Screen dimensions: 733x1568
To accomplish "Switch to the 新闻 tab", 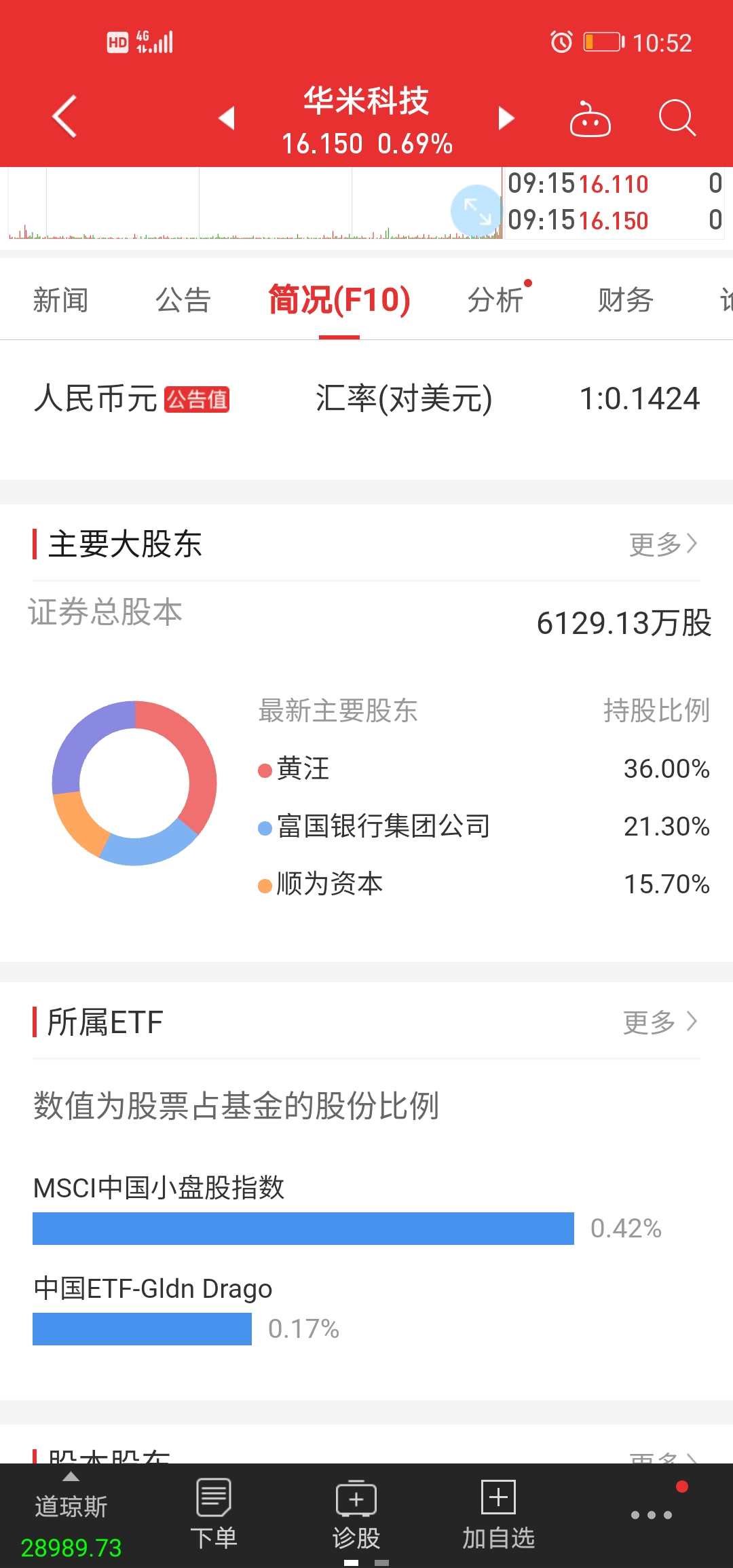I will (60, 299).
